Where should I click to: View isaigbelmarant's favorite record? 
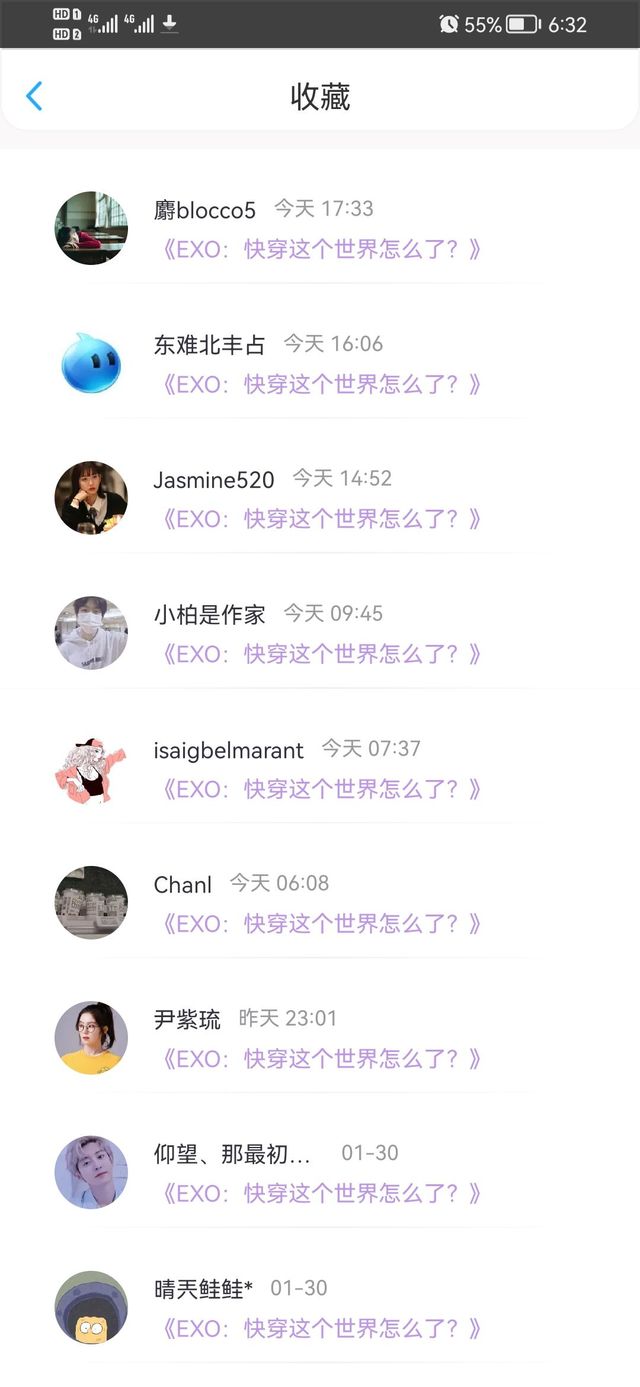(x=320, y=769)
